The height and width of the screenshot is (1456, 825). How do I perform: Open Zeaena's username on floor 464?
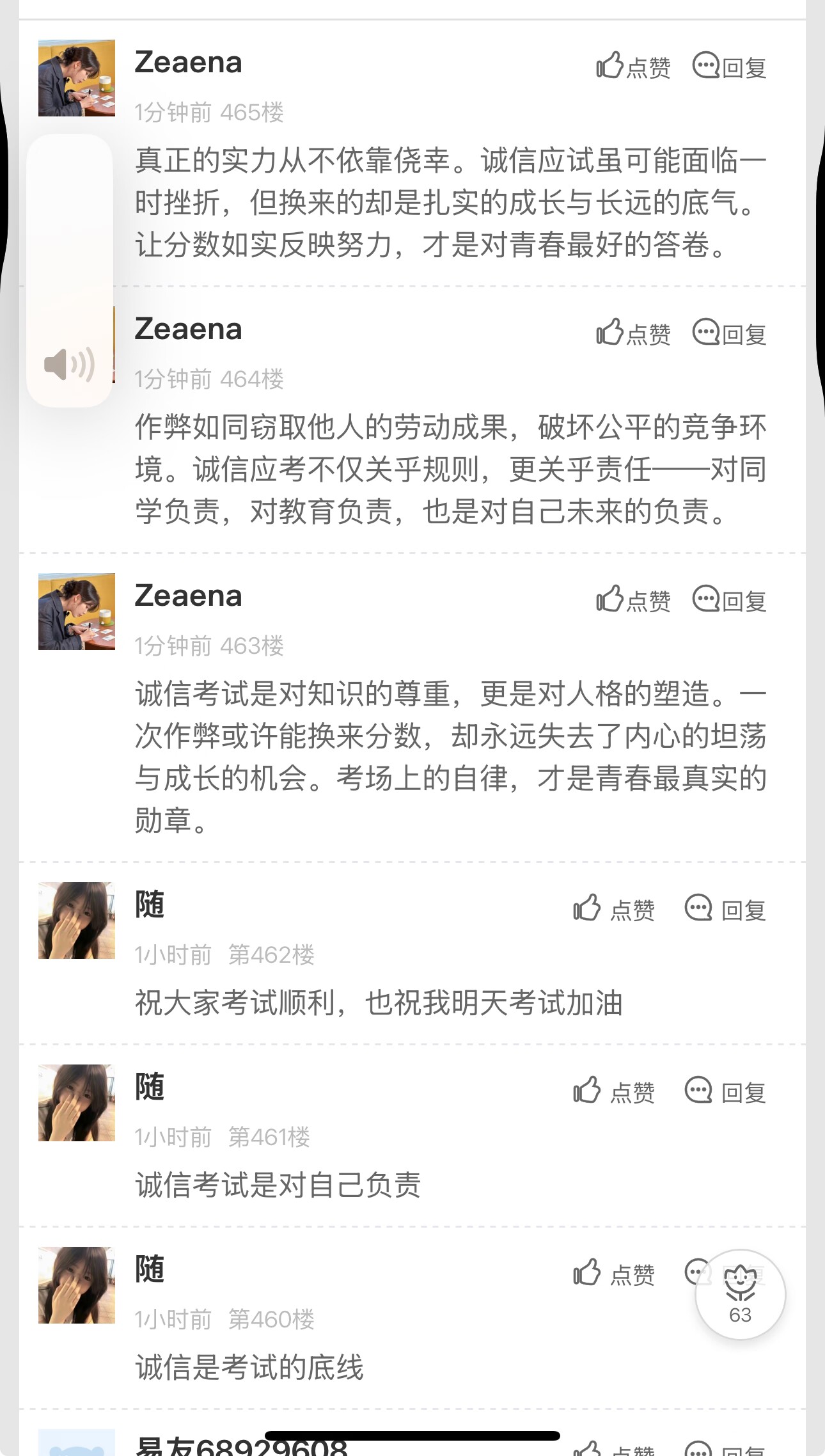tap(188, 329)
